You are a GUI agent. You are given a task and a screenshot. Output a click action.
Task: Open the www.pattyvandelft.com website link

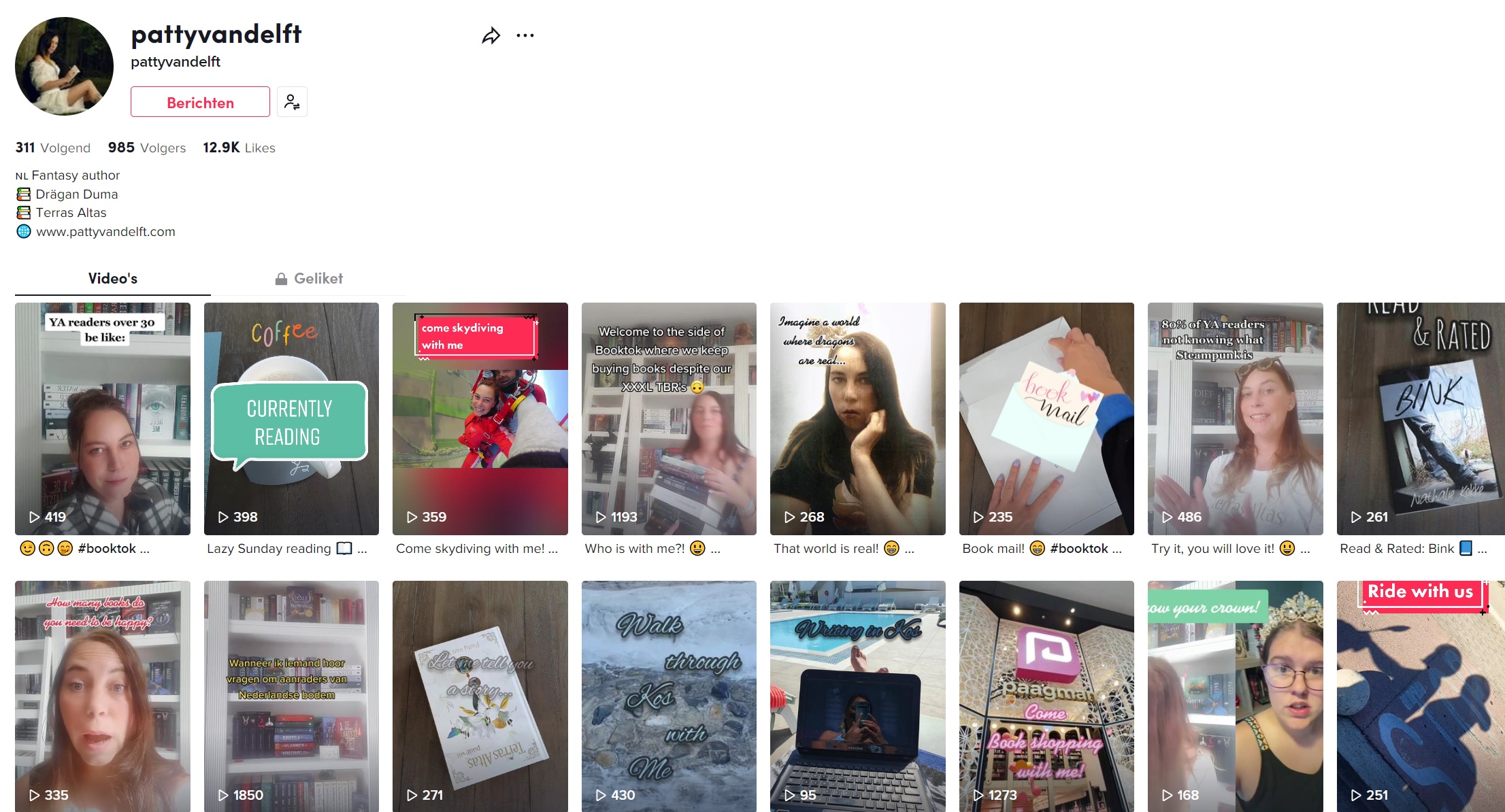pos(105,231)
